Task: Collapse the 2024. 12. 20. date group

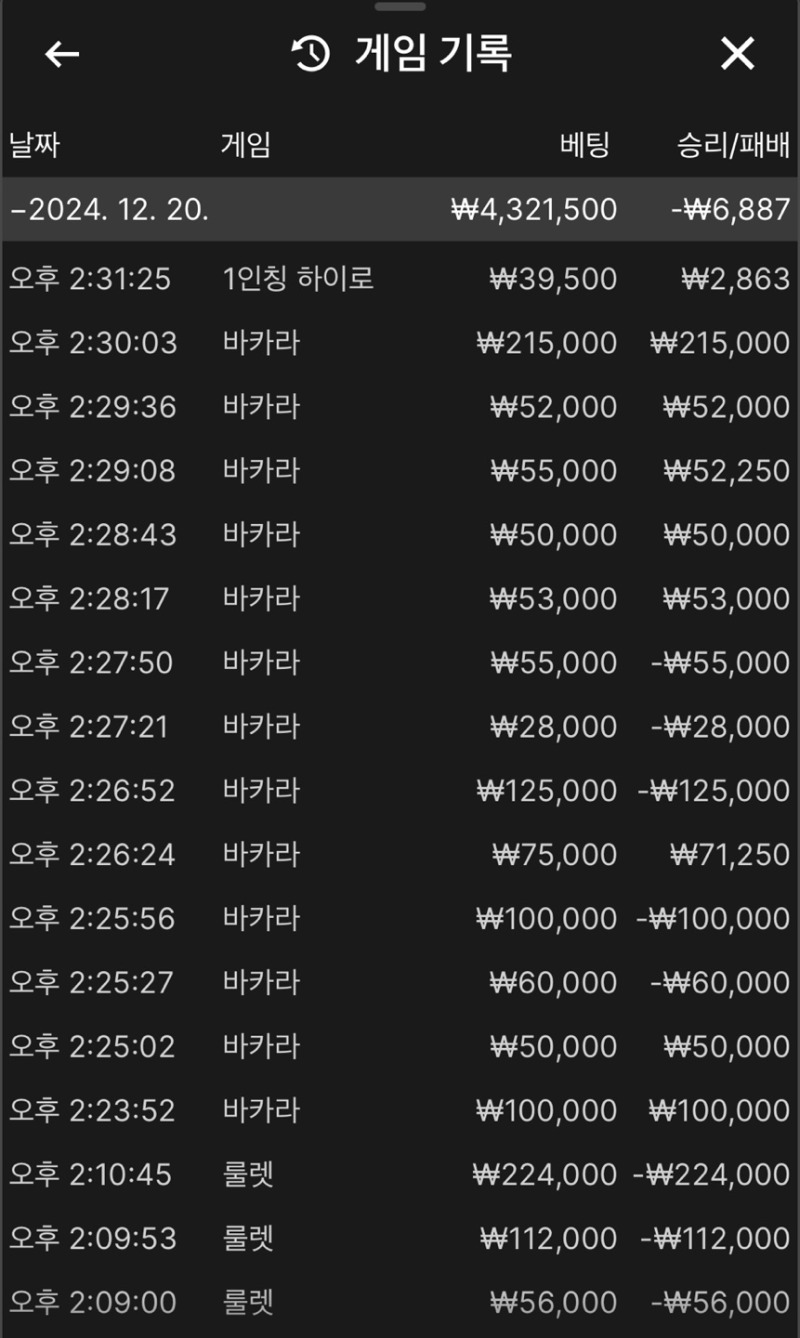Action: coord(400,210)
